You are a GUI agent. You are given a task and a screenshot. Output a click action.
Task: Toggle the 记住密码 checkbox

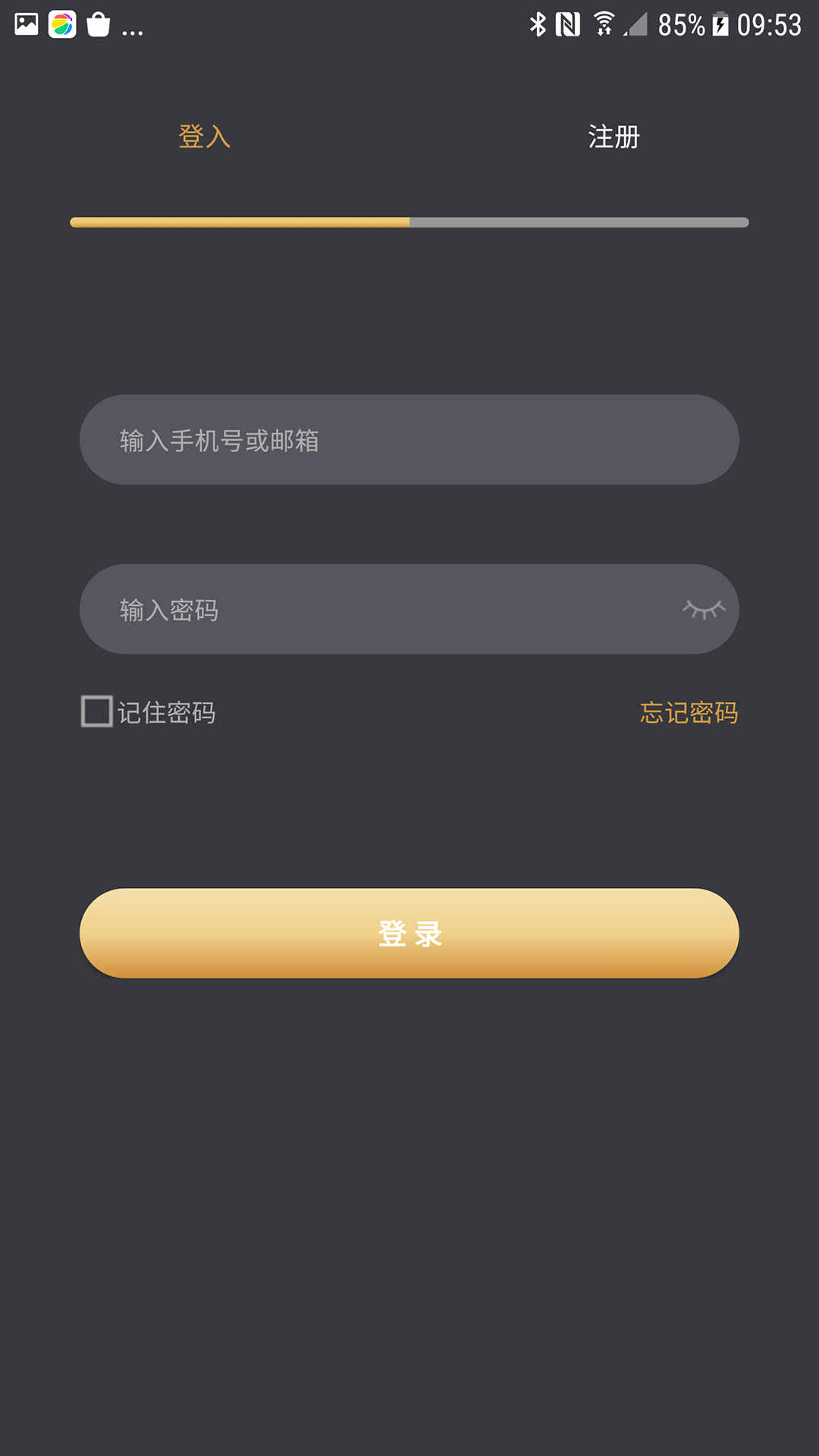click(96, 711)
